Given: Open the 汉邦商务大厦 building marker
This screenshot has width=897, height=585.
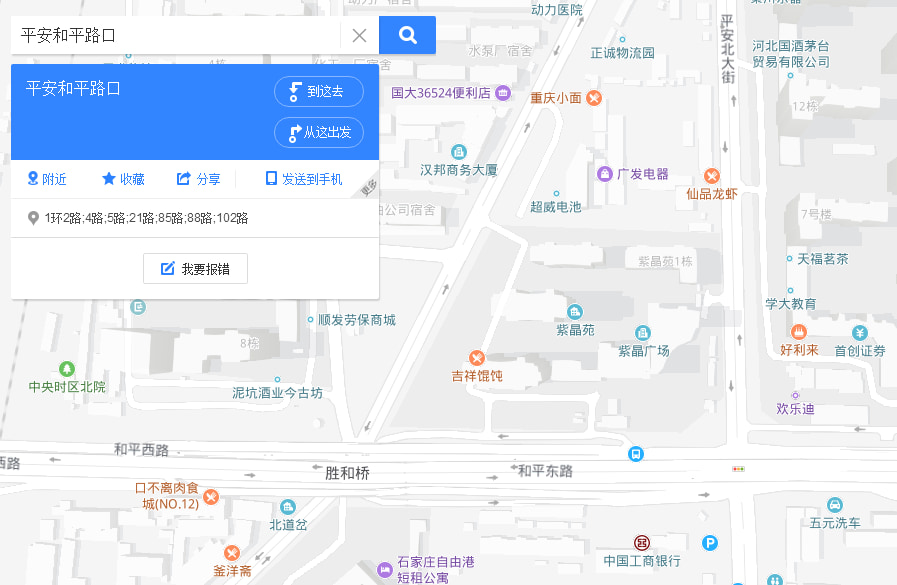Looking at the screenshot, I should (459, 152).
